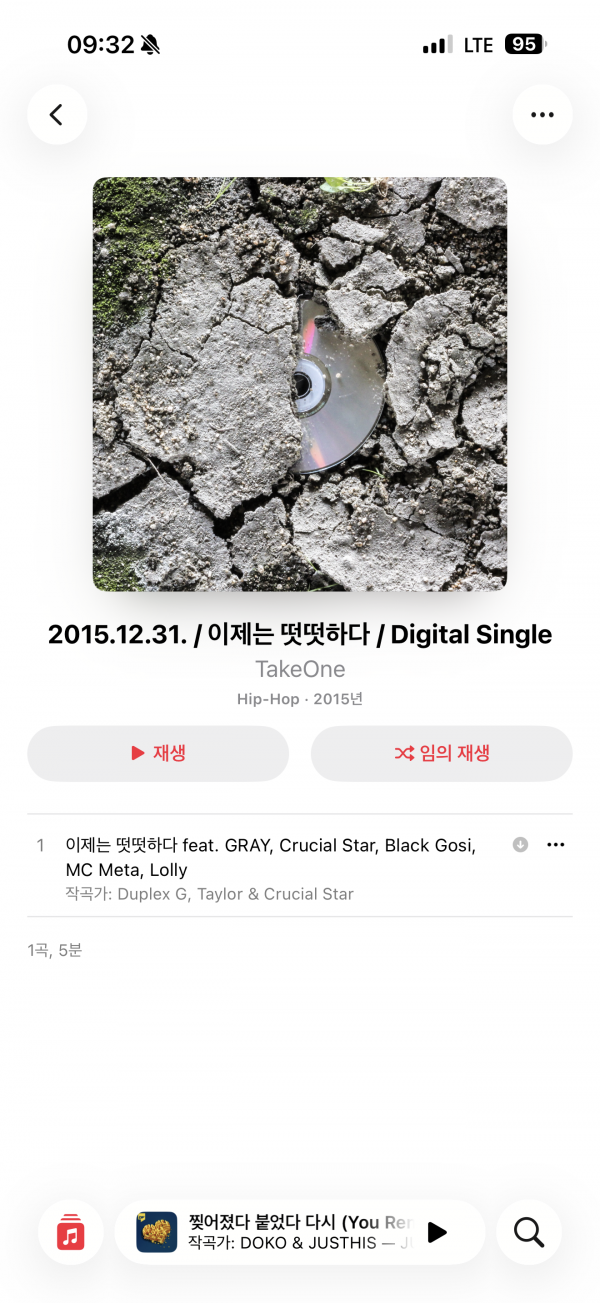Shuffle the album with 임의 재생

(x=441, y=753)
